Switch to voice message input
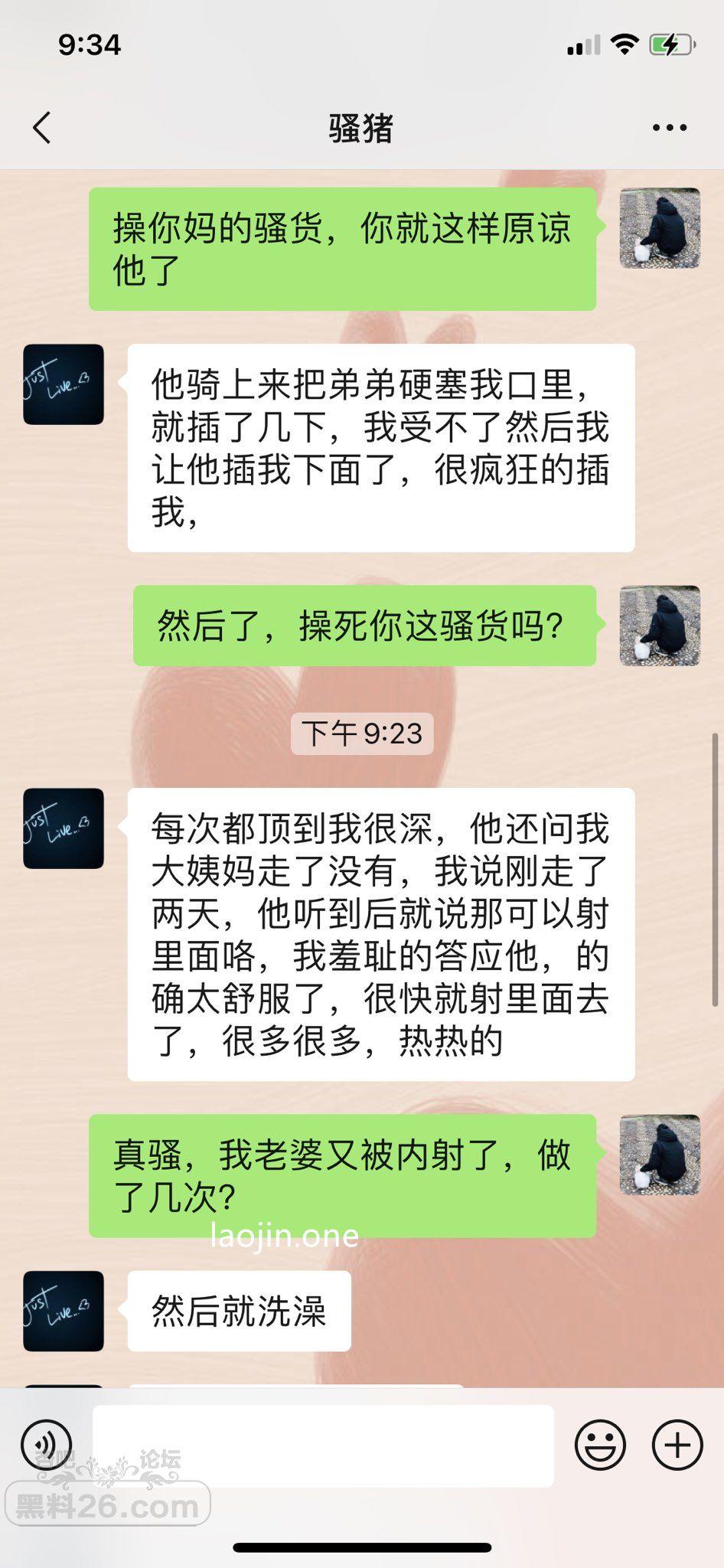 coord(47,1445)
